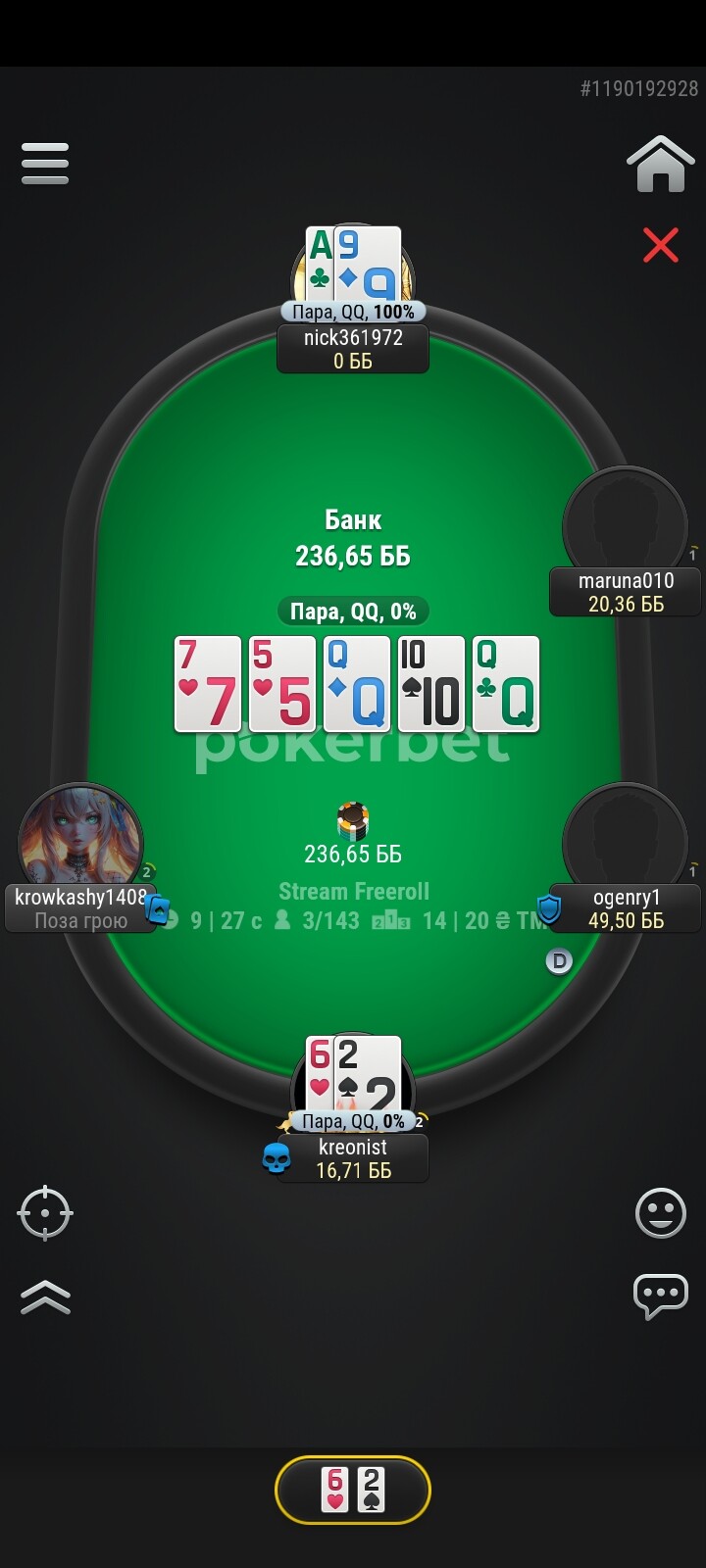Screen dimensions: 706x1568
Task: Open kreonist's player info
Action: coord(353,1158)
